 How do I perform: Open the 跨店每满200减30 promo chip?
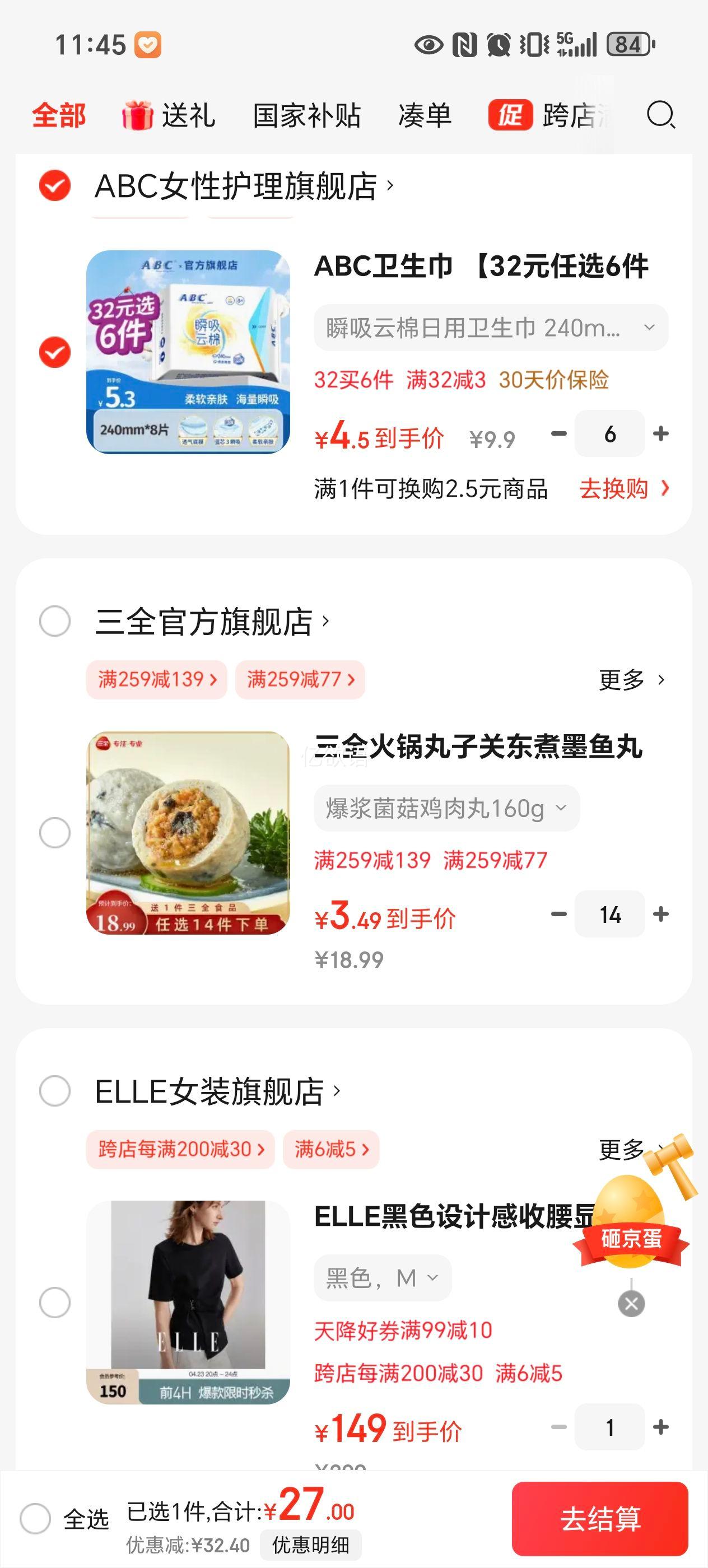pyautogui.click(x=181, y=1149)
